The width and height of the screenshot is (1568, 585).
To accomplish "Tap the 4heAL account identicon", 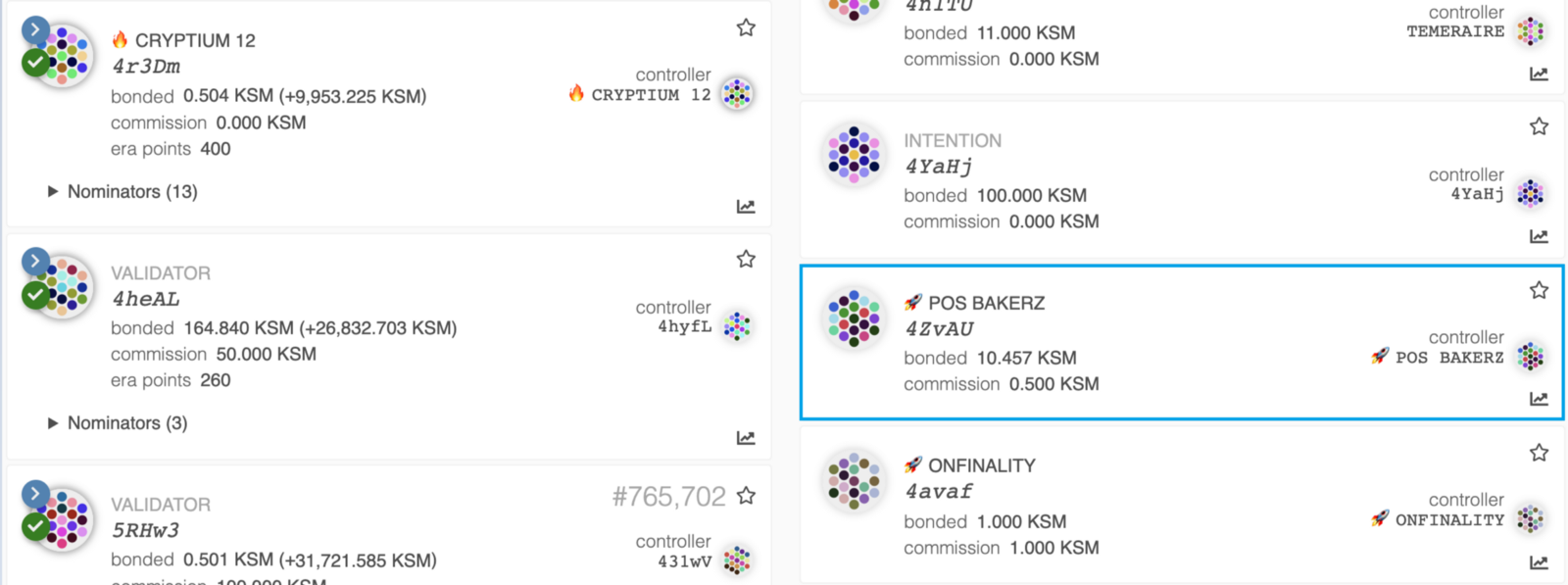I will 64,286.
